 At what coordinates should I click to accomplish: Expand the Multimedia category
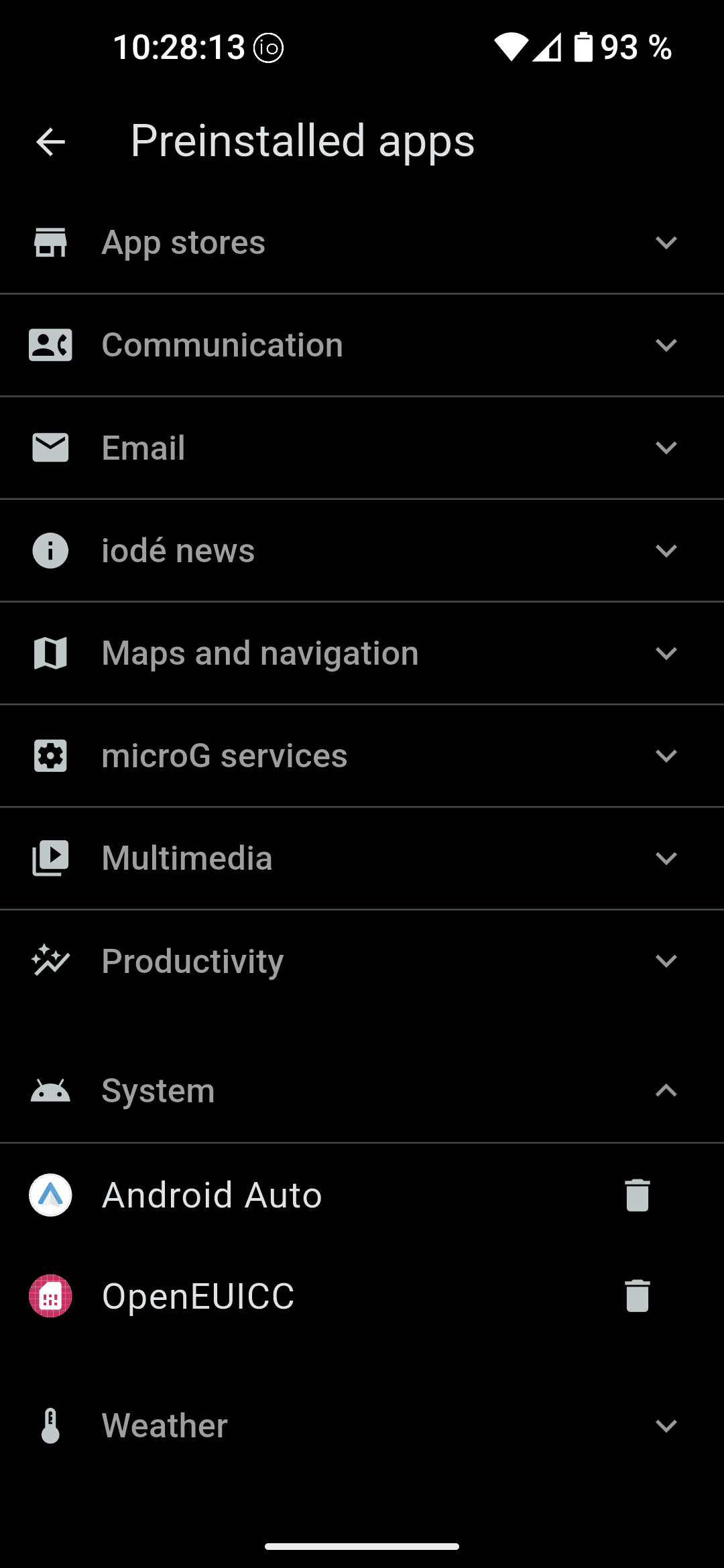pos(666,858)
